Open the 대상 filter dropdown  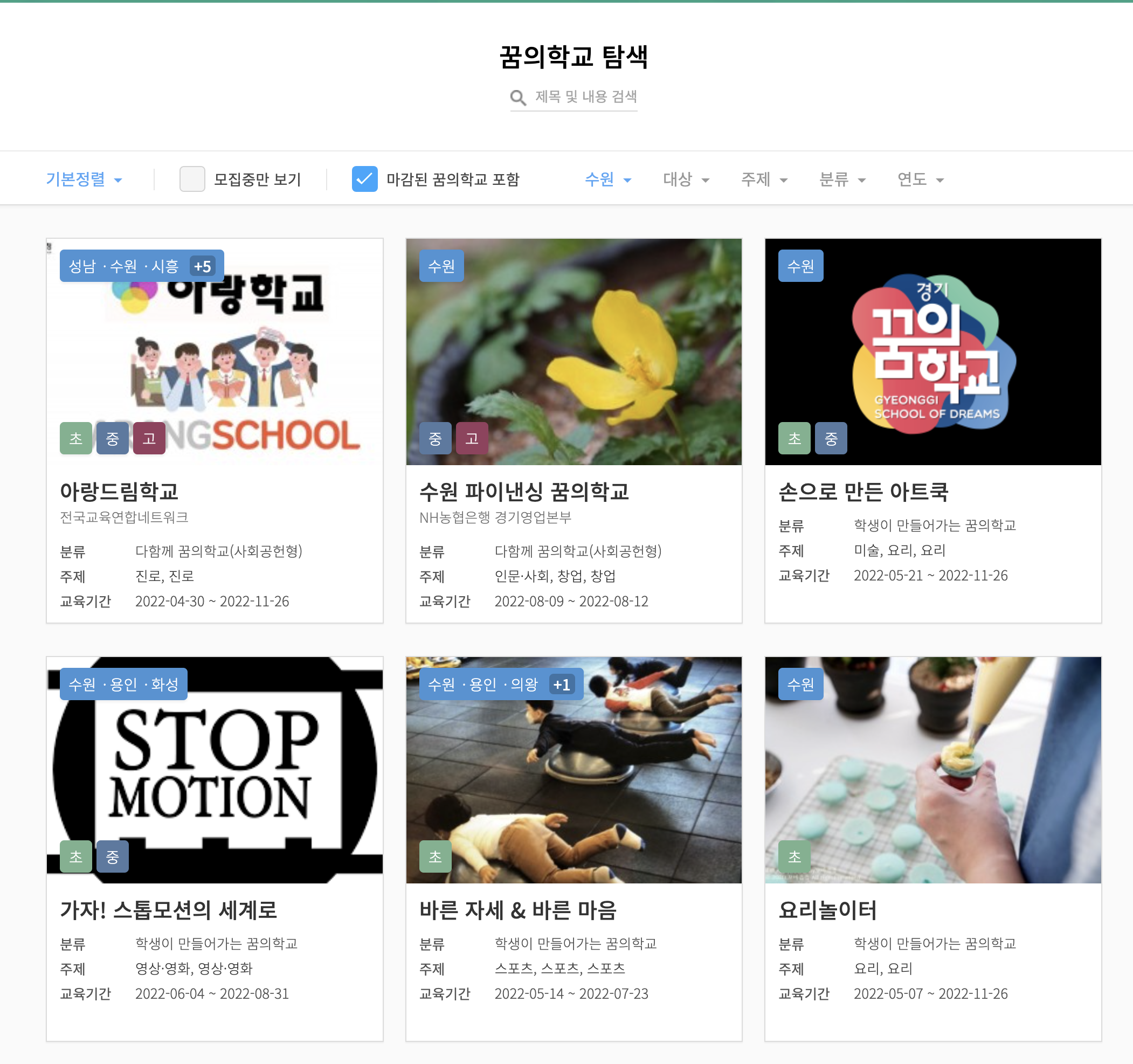[x=686, y=179]
